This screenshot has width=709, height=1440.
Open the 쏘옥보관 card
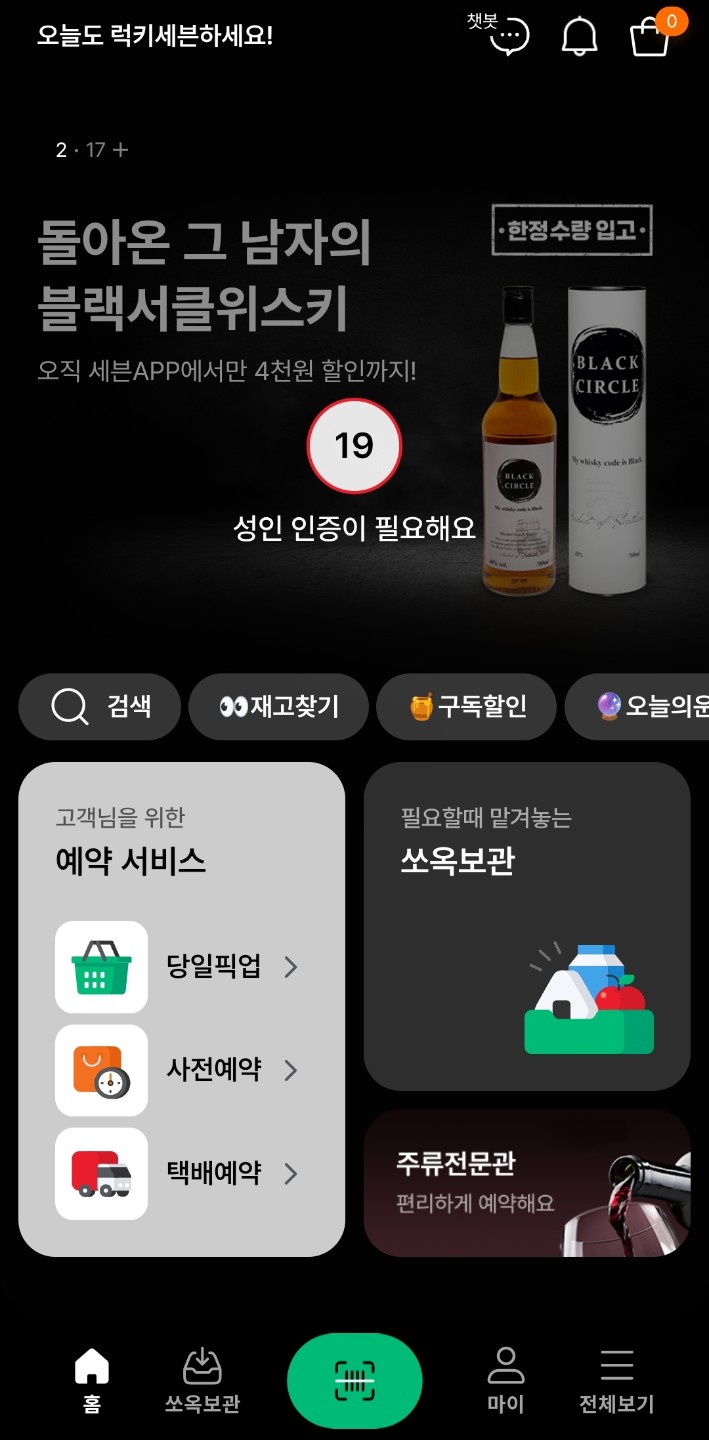pyautogui.click(x=527, y=926)
